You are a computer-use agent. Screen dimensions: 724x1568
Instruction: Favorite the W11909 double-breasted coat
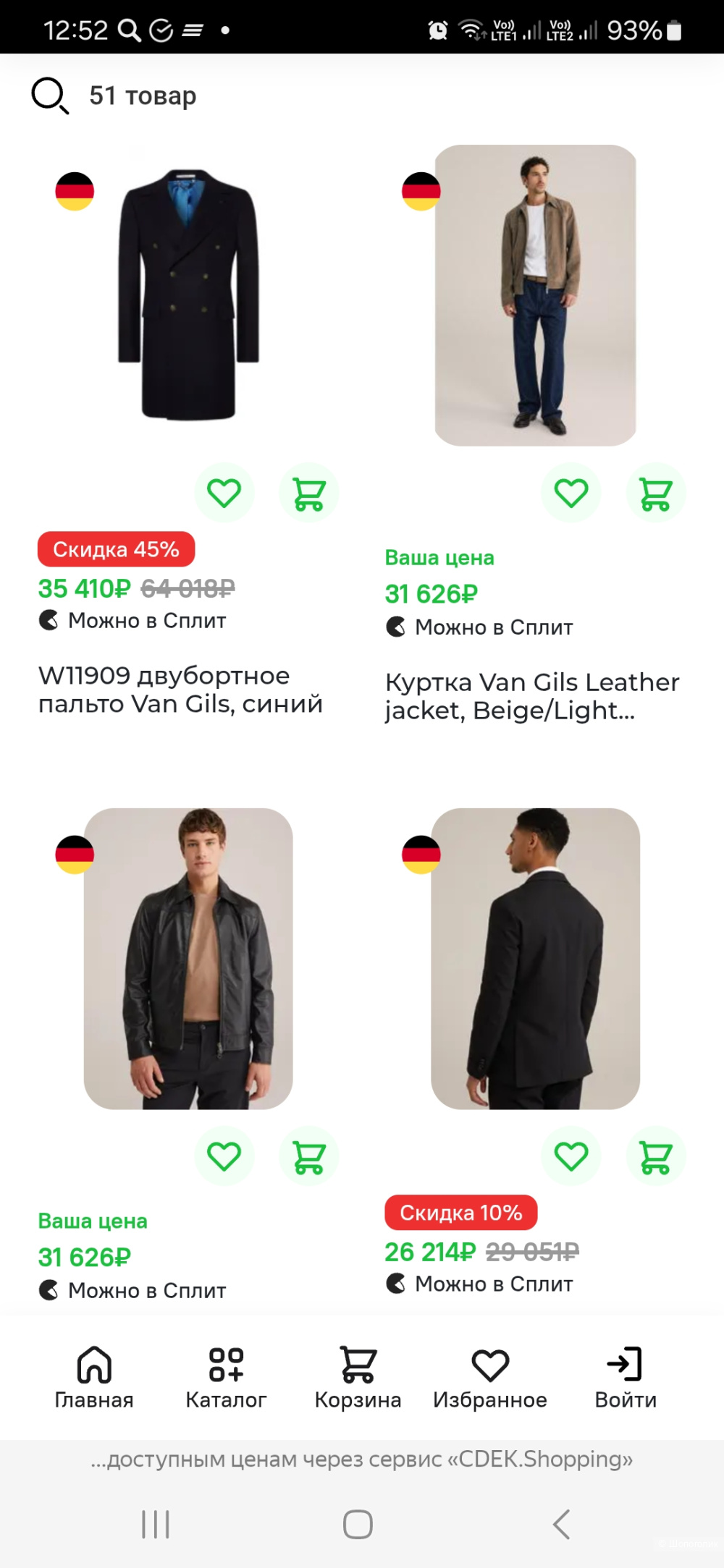(225, 491)
